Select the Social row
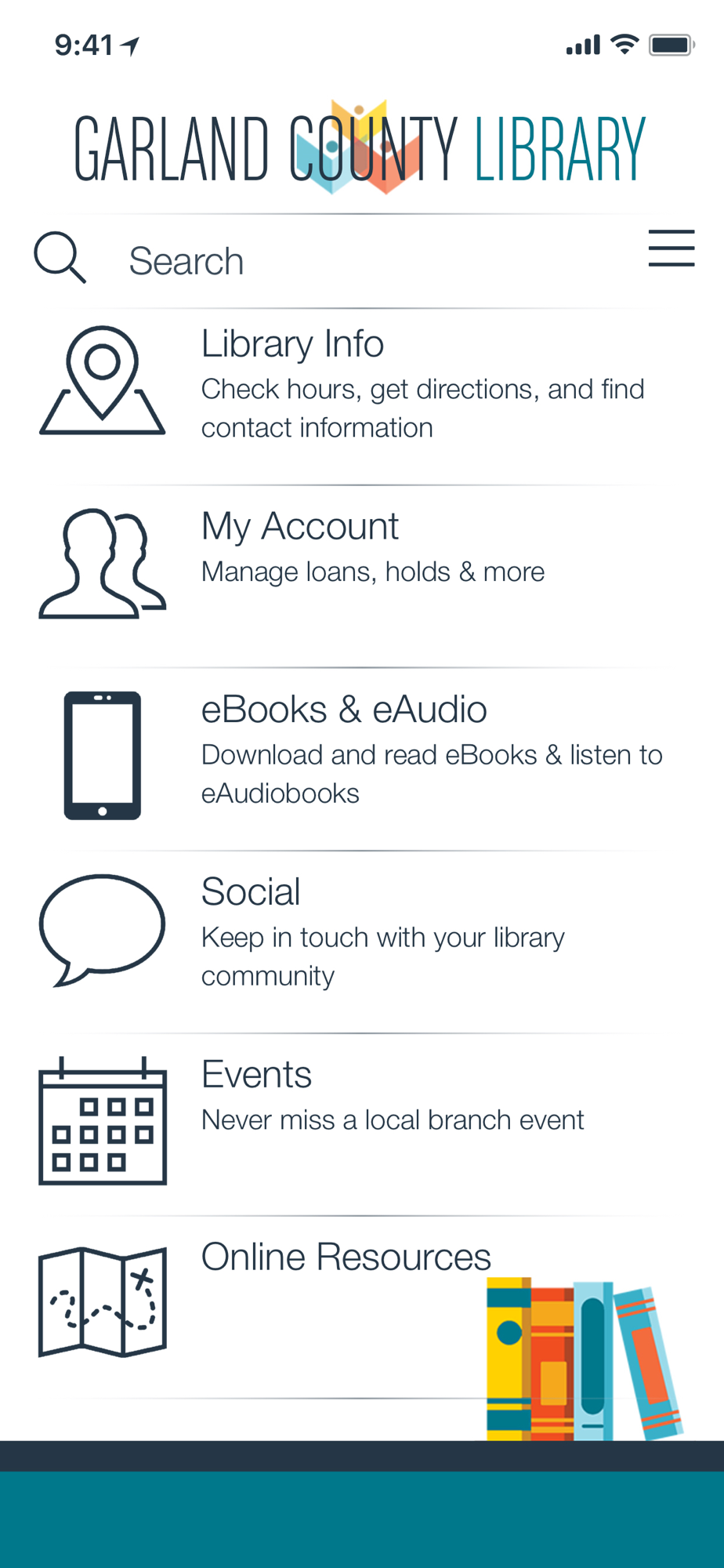Screen dimensions: 724x1568 pyautogui.click(x=362, y=942)
